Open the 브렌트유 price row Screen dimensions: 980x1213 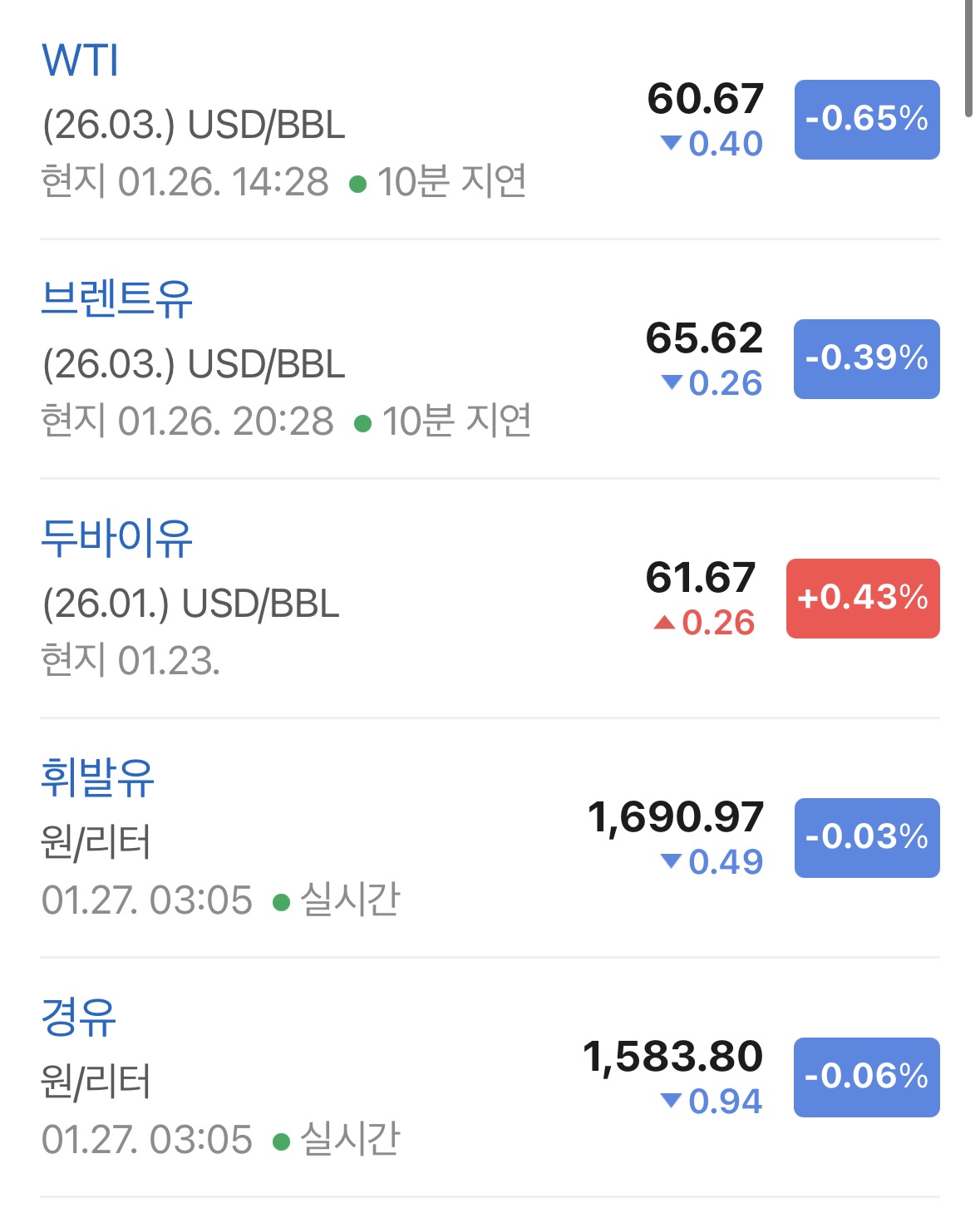[x=490, y=359]
